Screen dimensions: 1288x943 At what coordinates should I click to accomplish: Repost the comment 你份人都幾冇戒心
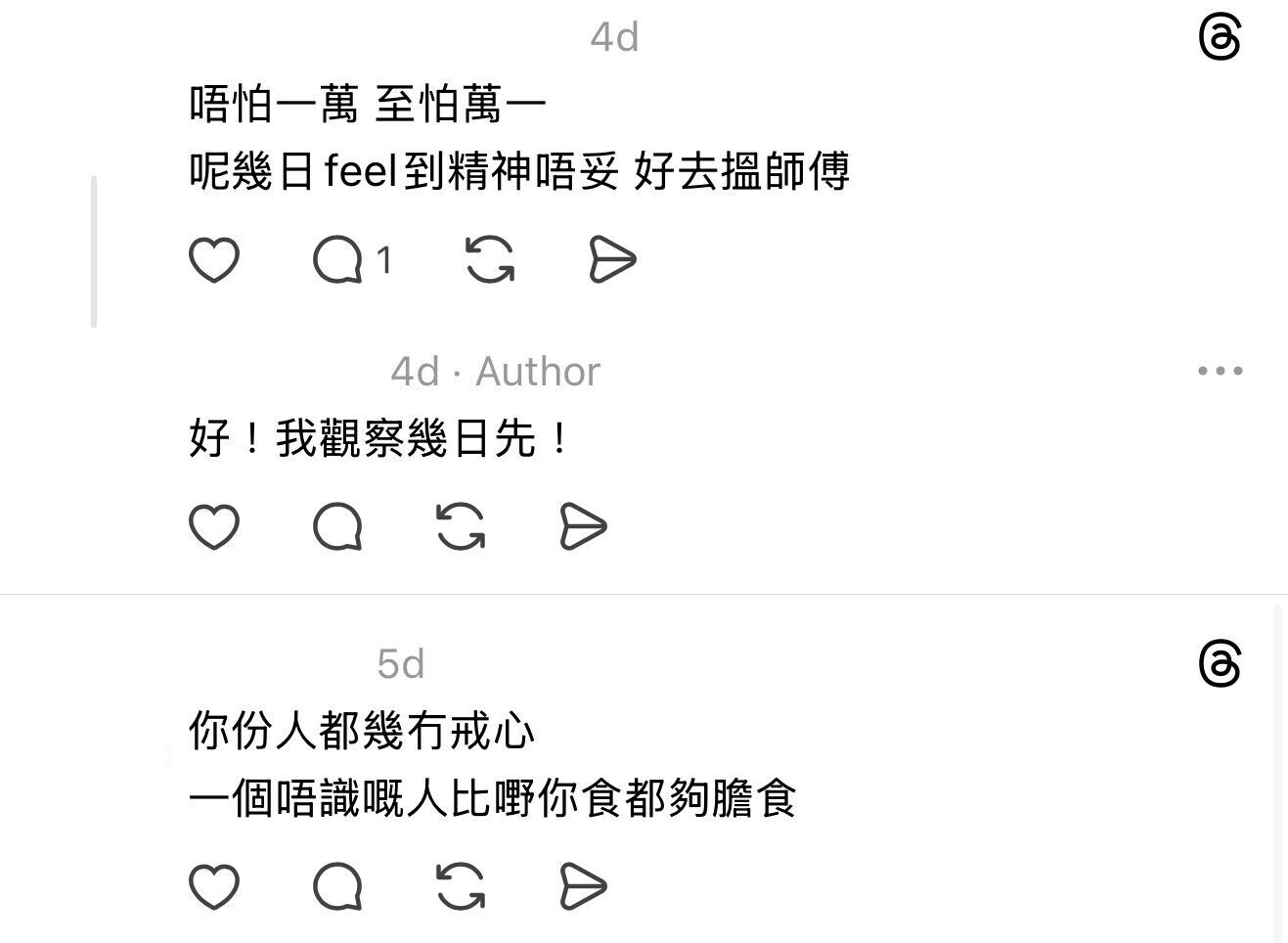click(460, 886)
